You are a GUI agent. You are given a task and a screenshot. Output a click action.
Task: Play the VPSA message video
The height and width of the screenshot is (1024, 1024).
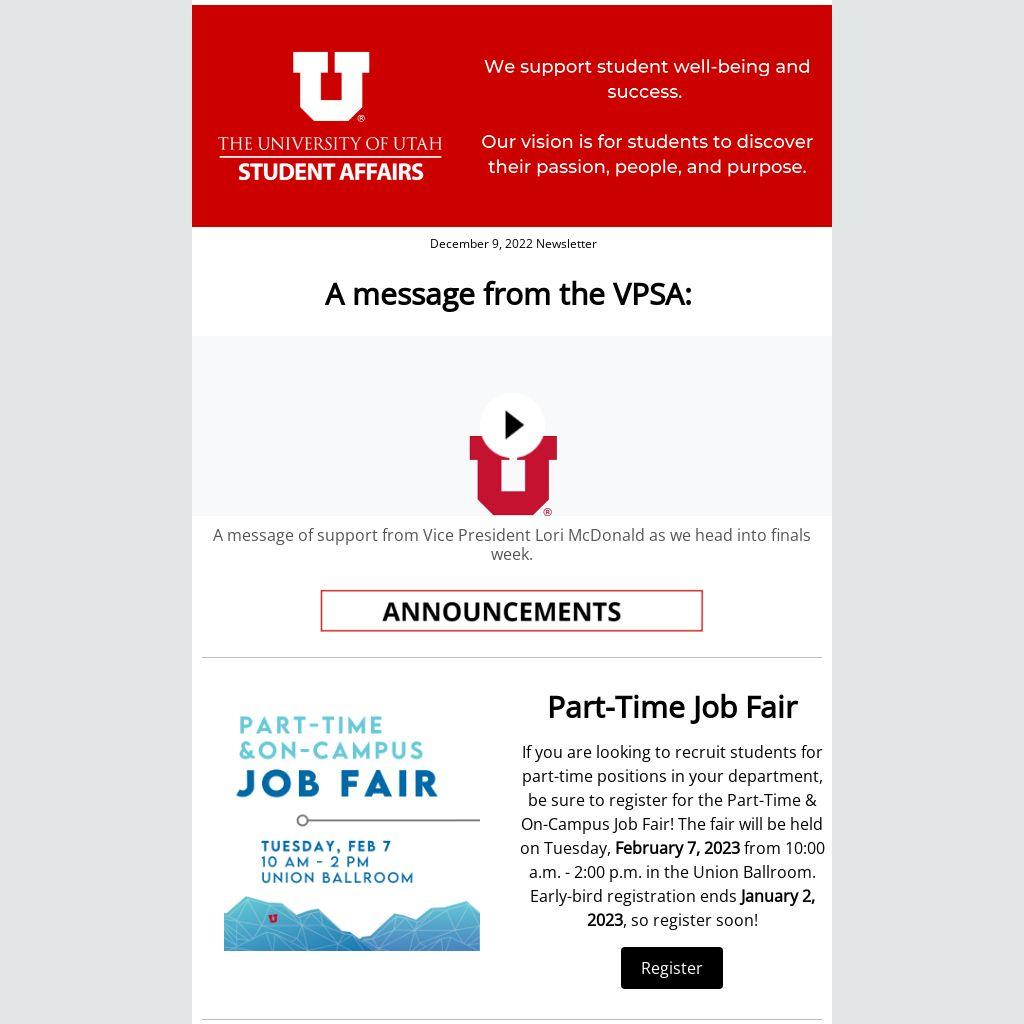point(512,425)
